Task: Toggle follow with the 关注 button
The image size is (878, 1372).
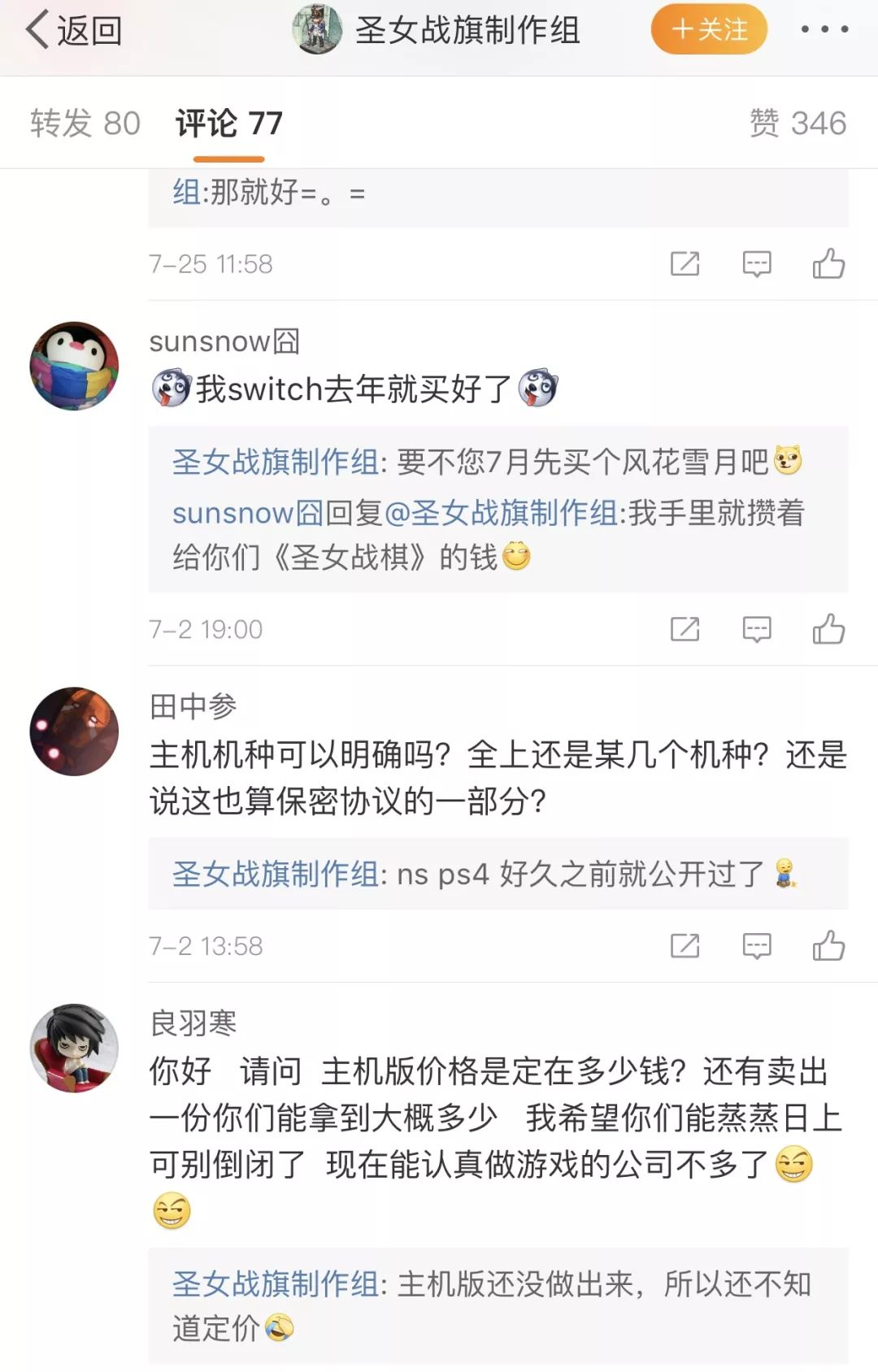Action: pyautogui.click(x=708, y=31)
